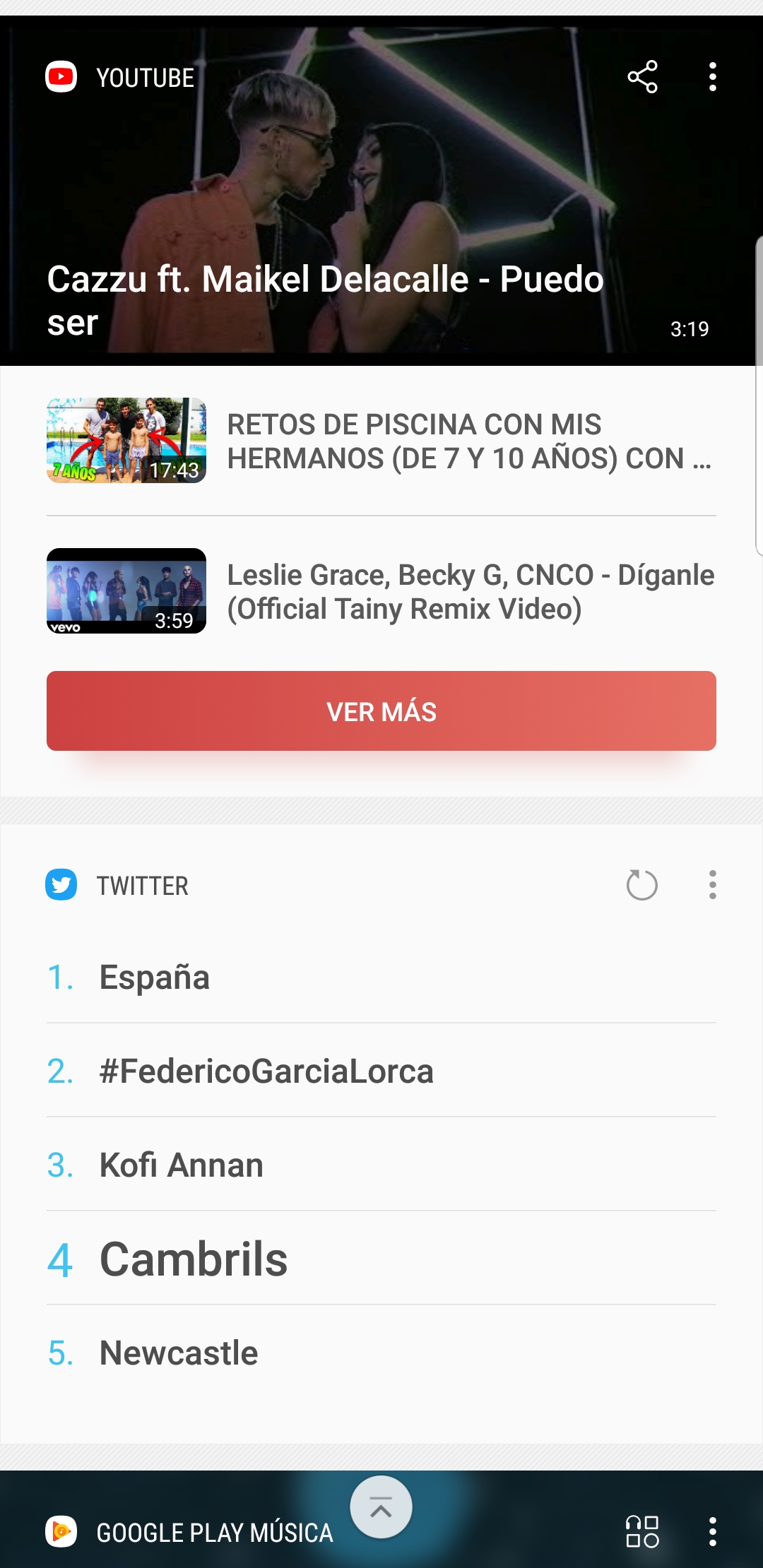
Task: Play Cazzu ft. Maikel Delacalle video
Action: [381, 191]
